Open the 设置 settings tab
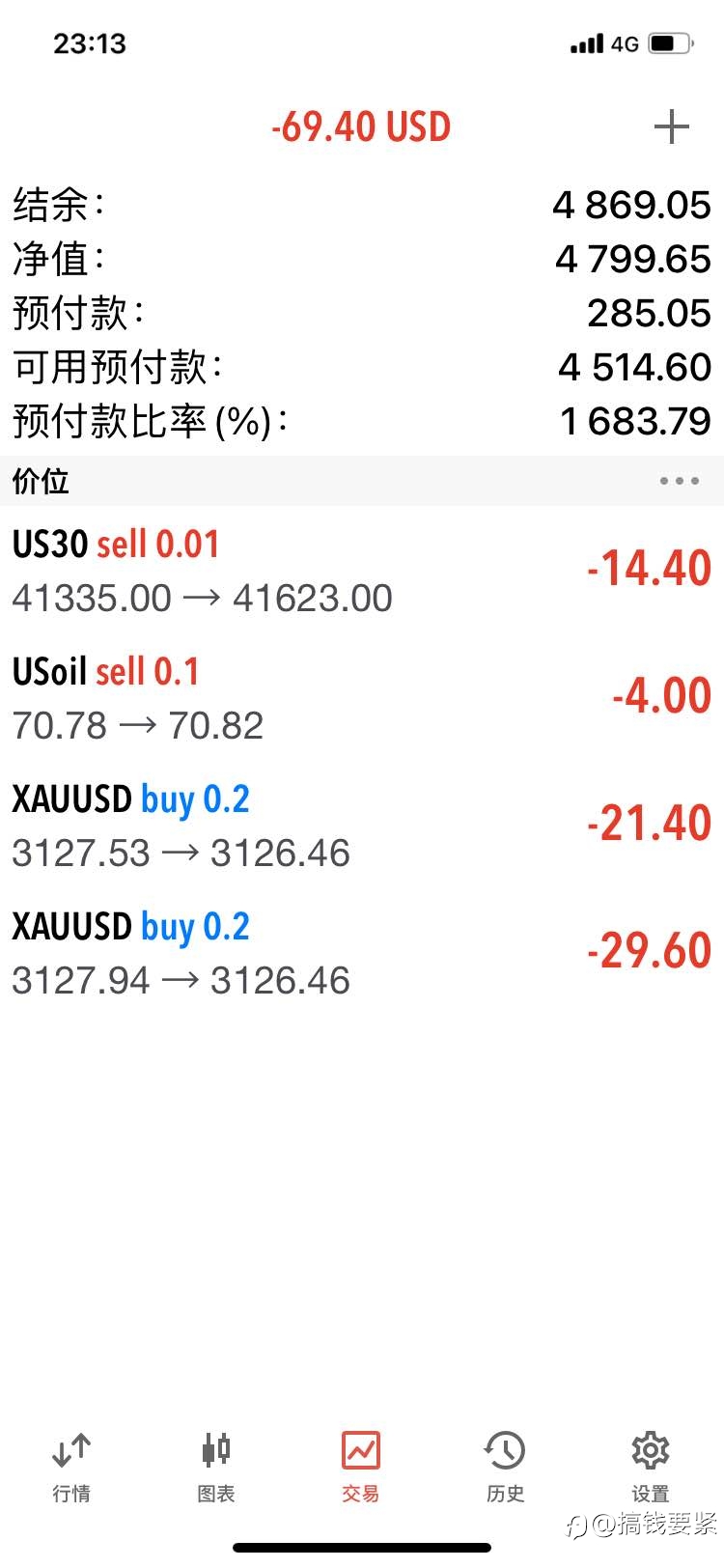The image size is (724, 1568). pyautogui.click(x=651, y=1467)
